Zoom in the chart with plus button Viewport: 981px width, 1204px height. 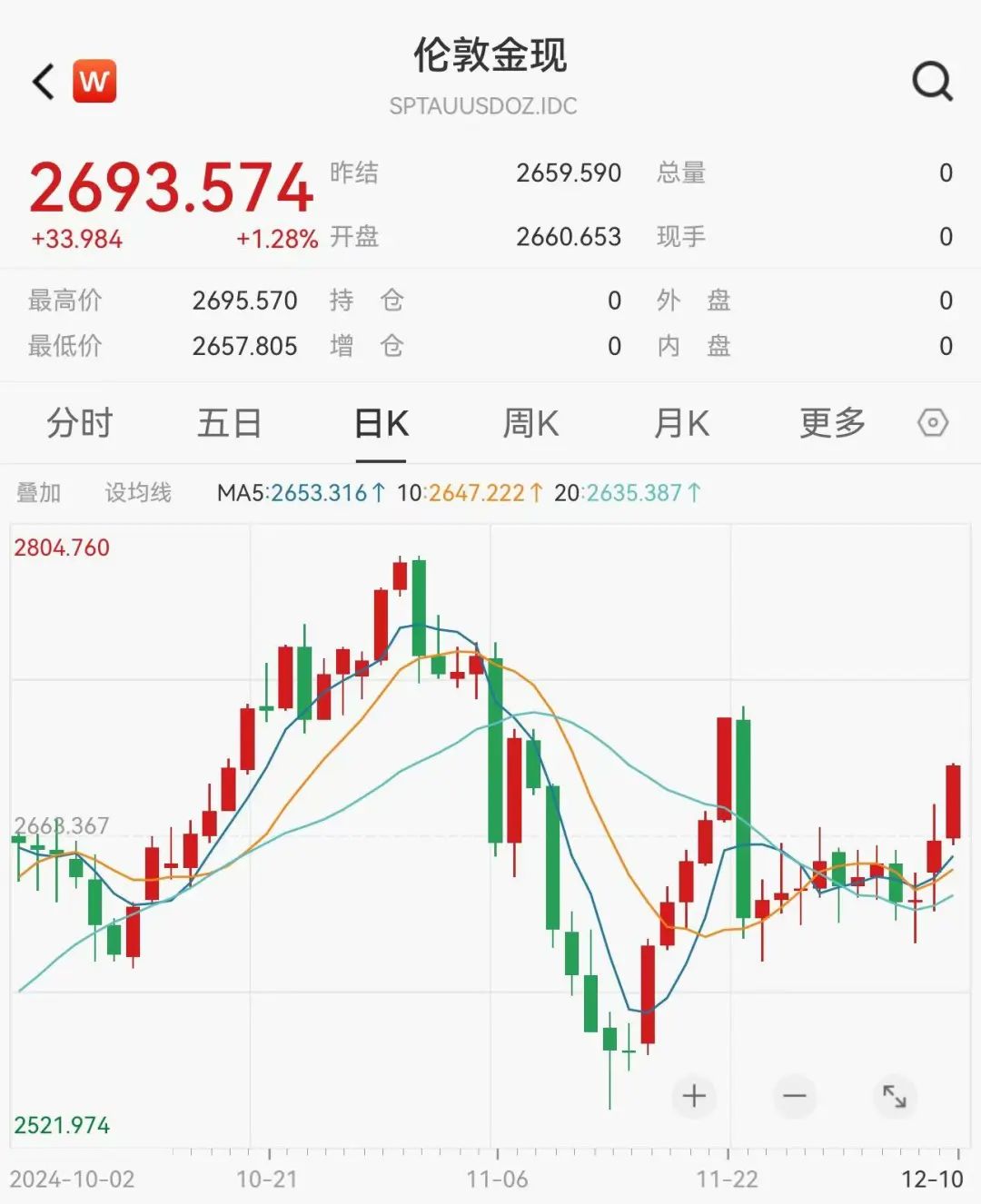pyautogui.click(x=694, y=1096)
